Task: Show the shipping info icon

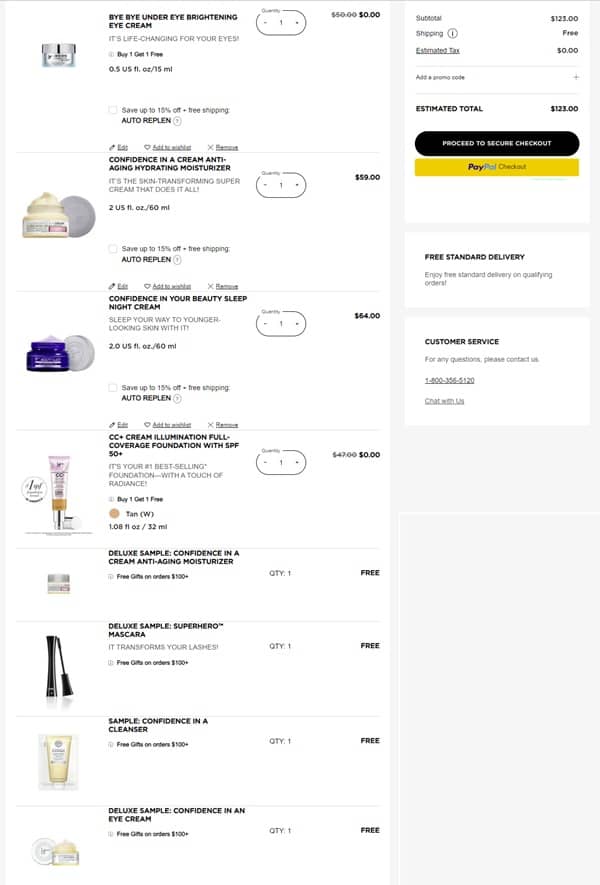Action: click(x=453, y=33)
